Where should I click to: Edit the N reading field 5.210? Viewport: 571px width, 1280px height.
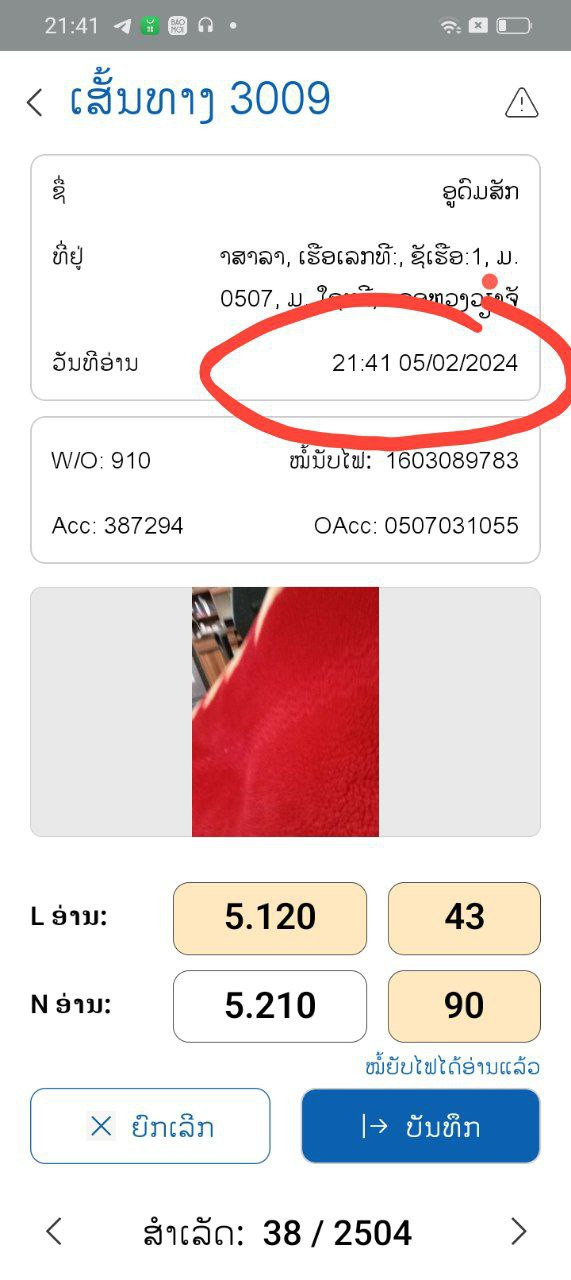click(270, 1006)
